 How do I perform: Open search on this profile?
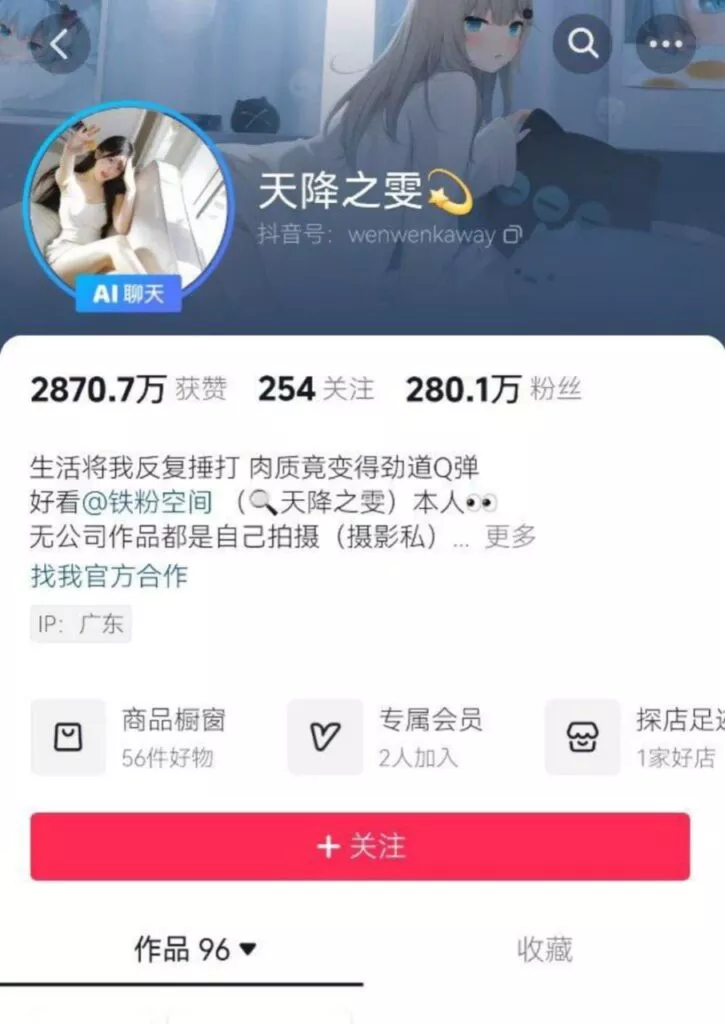click(x=582, y=44)
